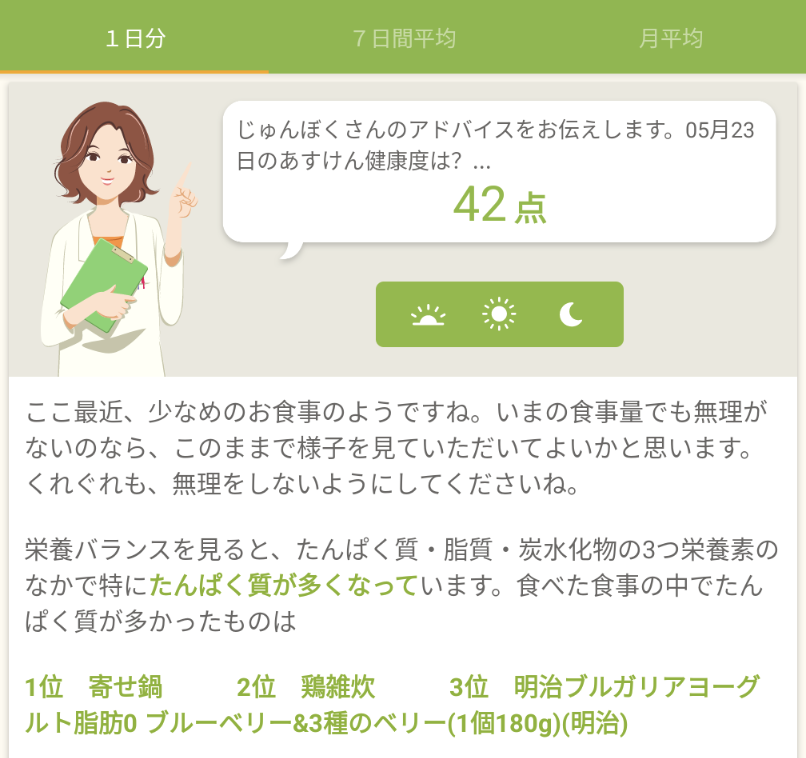Switch to the 1日分 tab
The height and width of the screenshot is (758, 806).
point(135,39)
